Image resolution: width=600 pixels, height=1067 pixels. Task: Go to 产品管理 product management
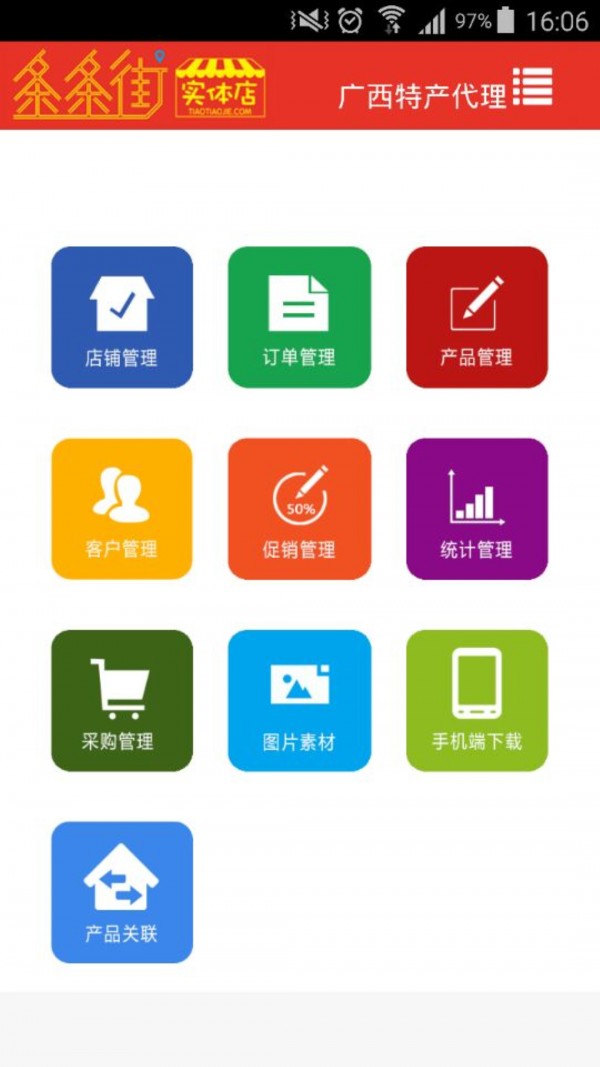(x=477, y=317)
